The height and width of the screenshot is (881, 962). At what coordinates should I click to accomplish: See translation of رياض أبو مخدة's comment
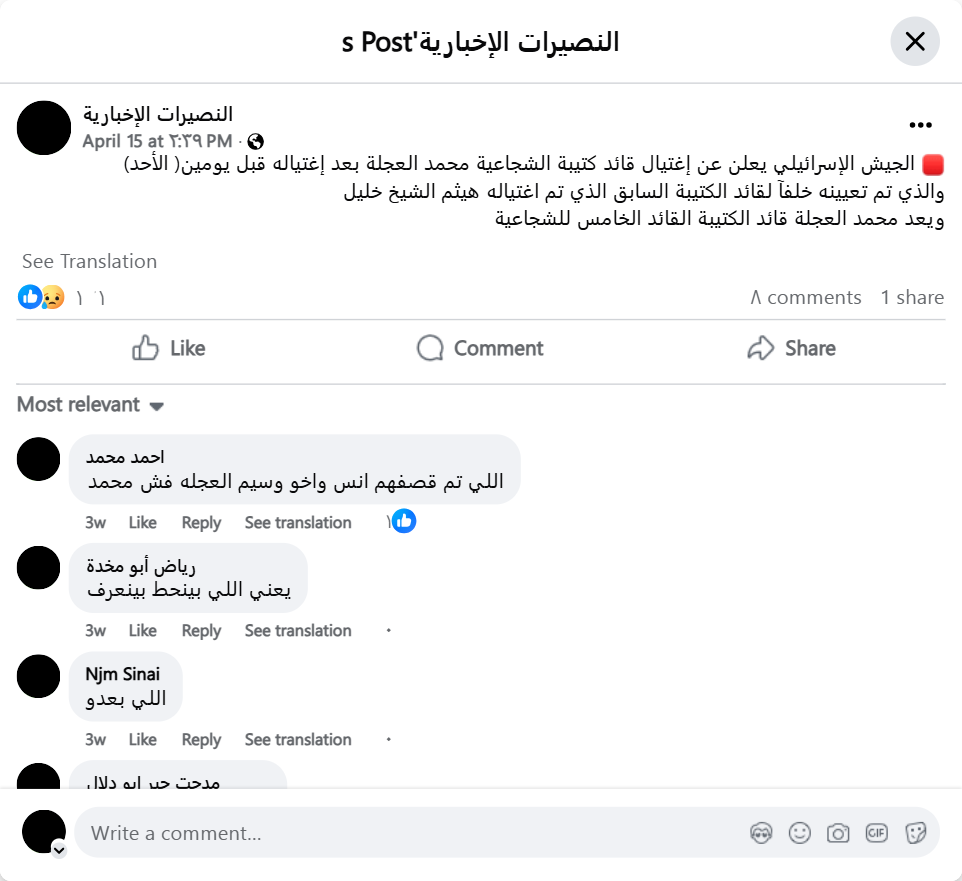click(298, 630)
